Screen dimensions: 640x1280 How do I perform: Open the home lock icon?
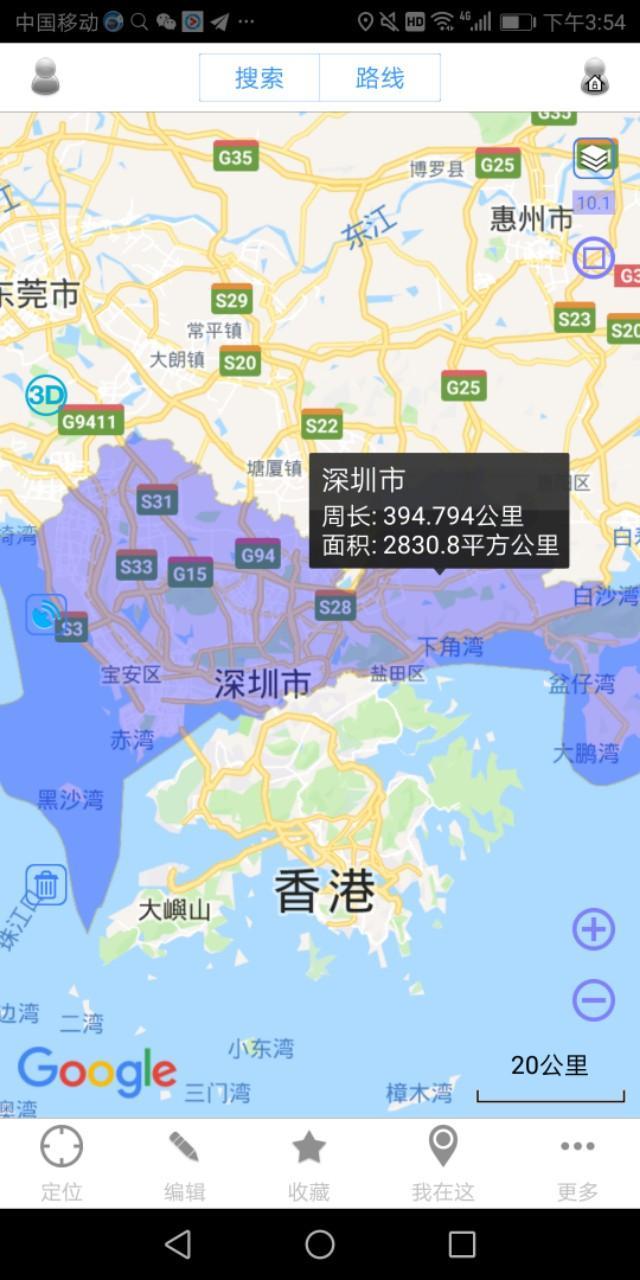point(594,77)
